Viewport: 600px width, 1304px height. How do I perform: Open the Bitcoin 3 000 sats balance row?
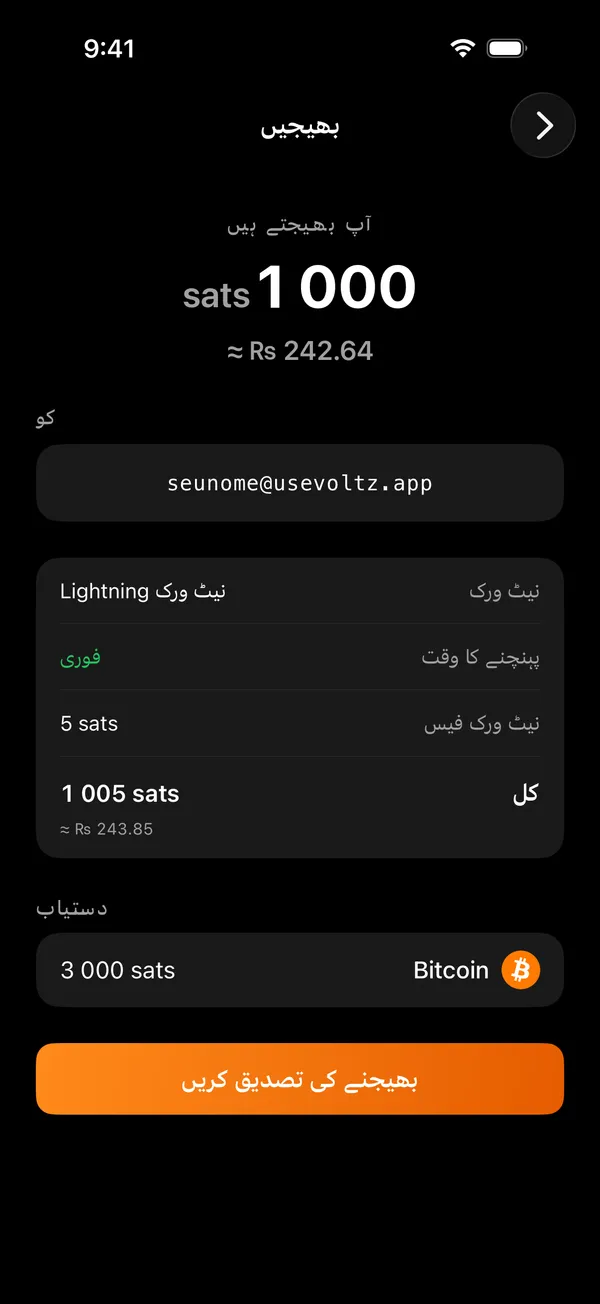[300, 970]
